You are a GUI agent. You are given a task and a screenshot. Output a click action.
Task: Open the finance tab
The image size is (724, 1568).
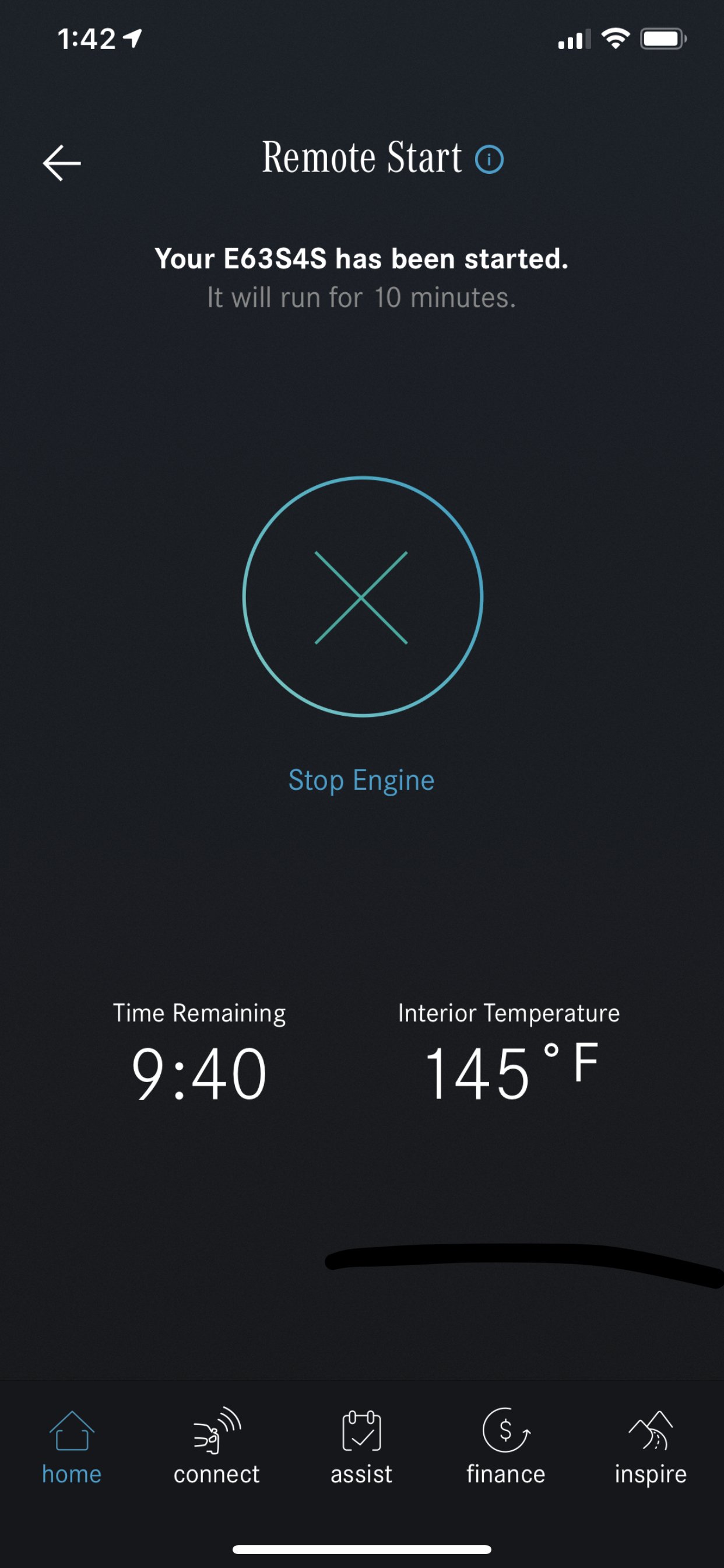coord(506,1448)
